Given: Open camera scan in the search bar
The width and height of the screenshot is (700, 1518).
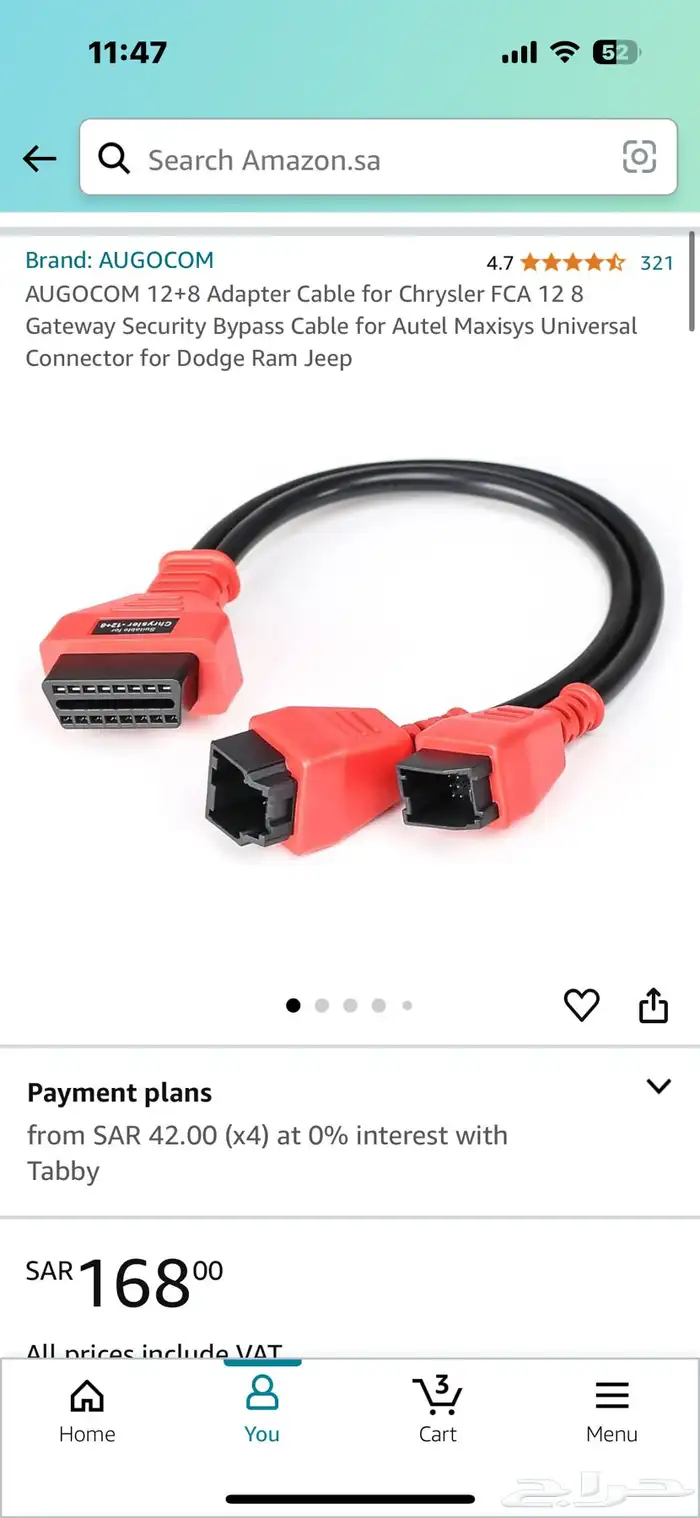Looking at the screenshot, I should (x=639, y=157).
